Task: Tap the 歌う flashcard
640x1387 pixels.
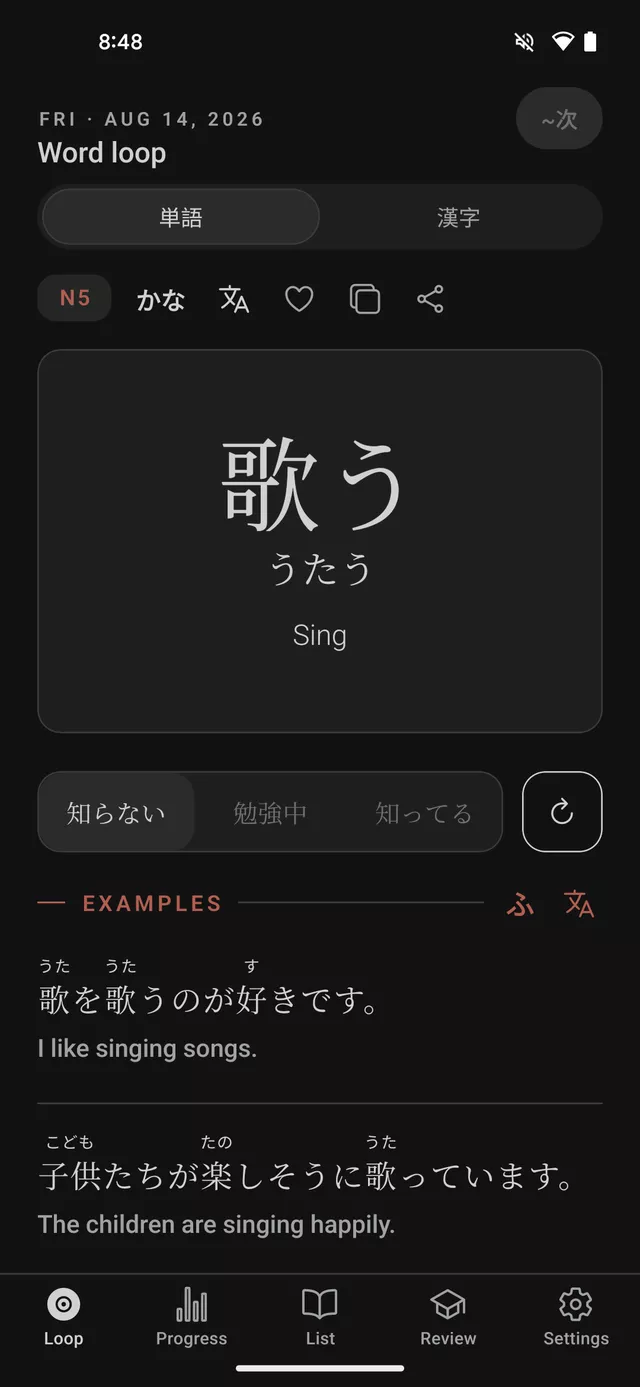Action: 320,541
